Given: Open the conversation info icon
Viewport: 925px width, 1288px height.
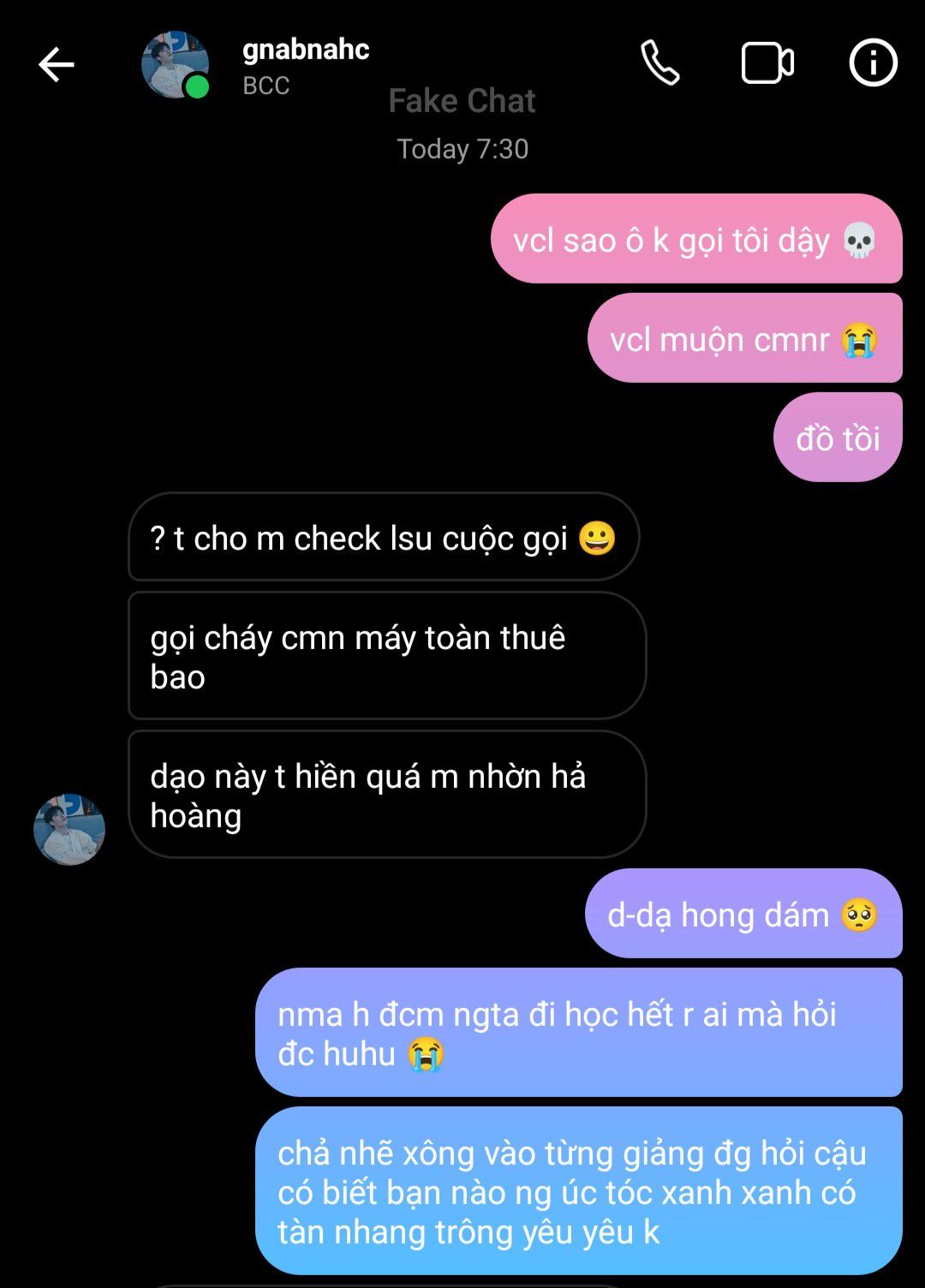Looking at the screenshot, I should click(x=873, y=63).
